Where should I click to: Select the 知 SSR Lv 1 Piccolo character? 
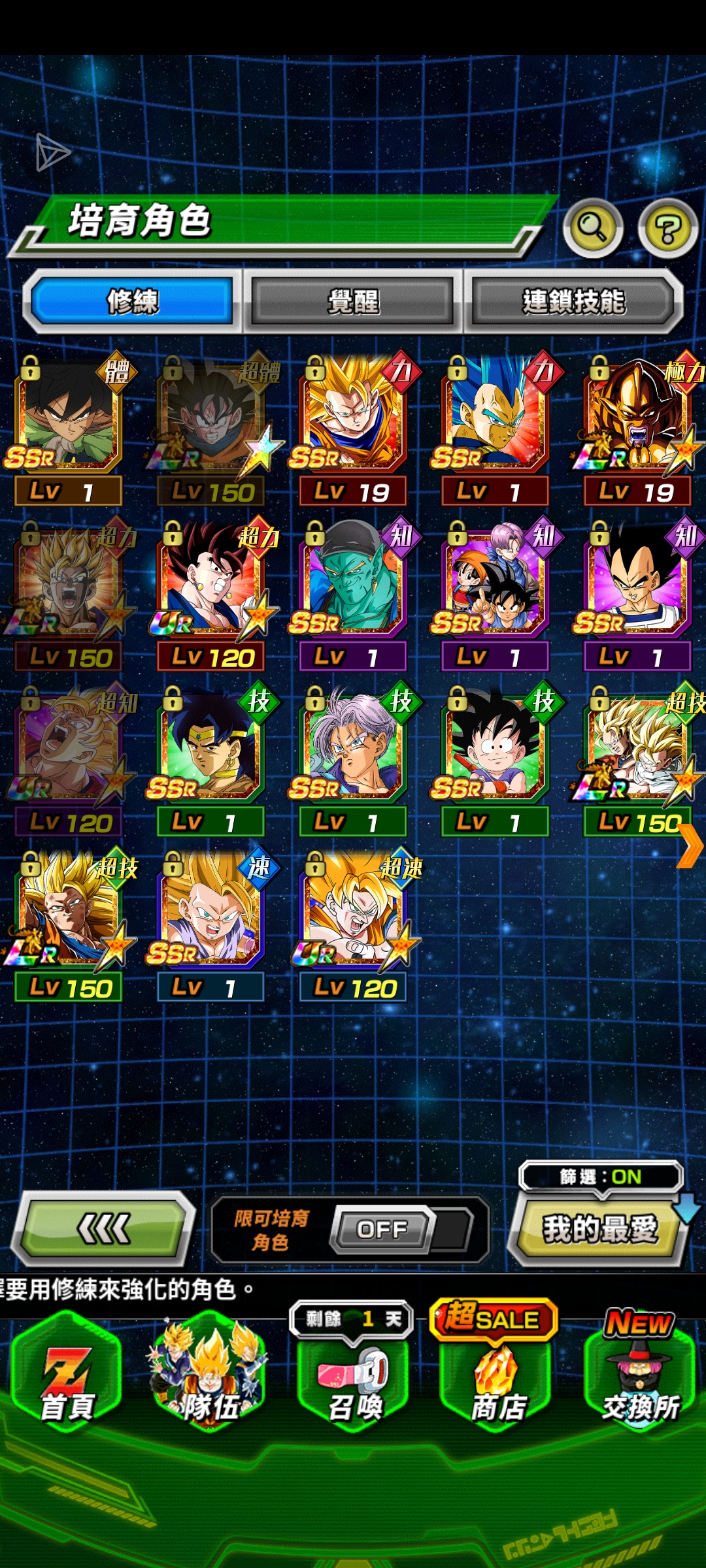point(353,583)
